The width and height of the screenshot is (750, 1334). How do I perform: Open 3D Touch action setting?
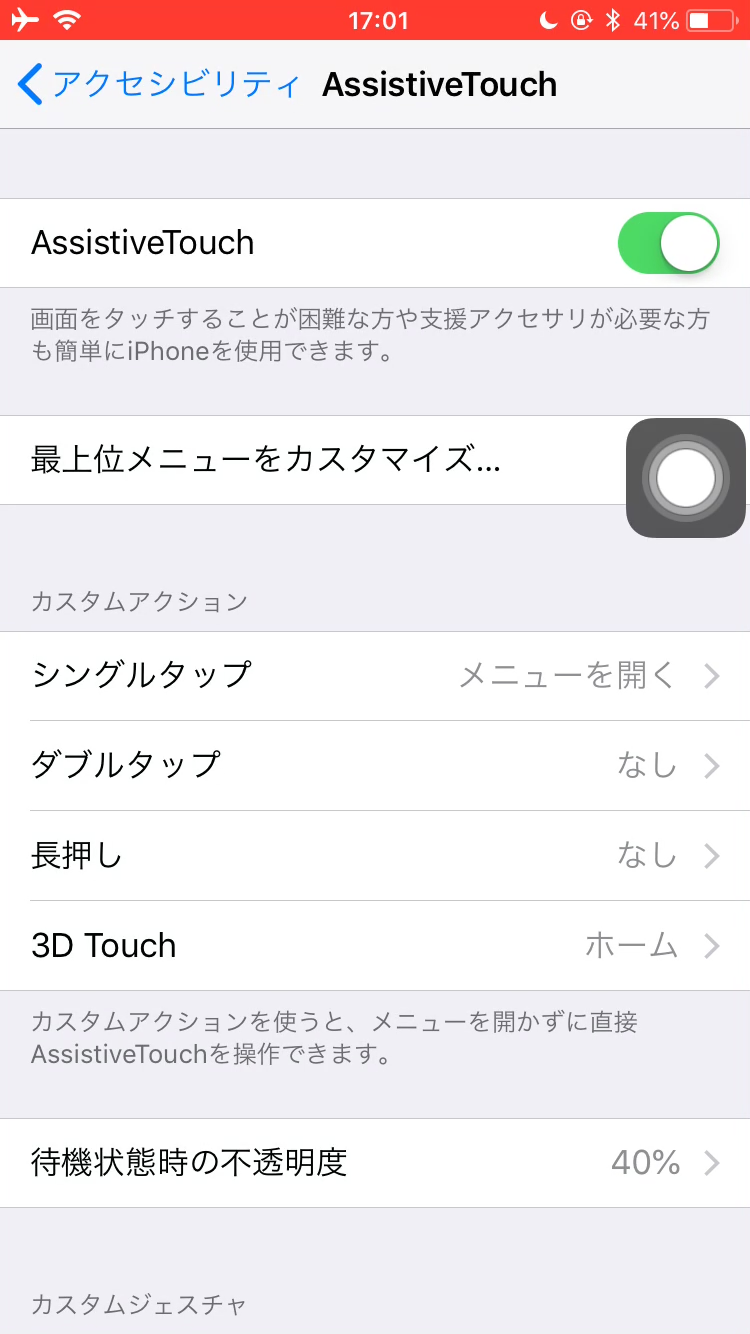pos(375,946)
